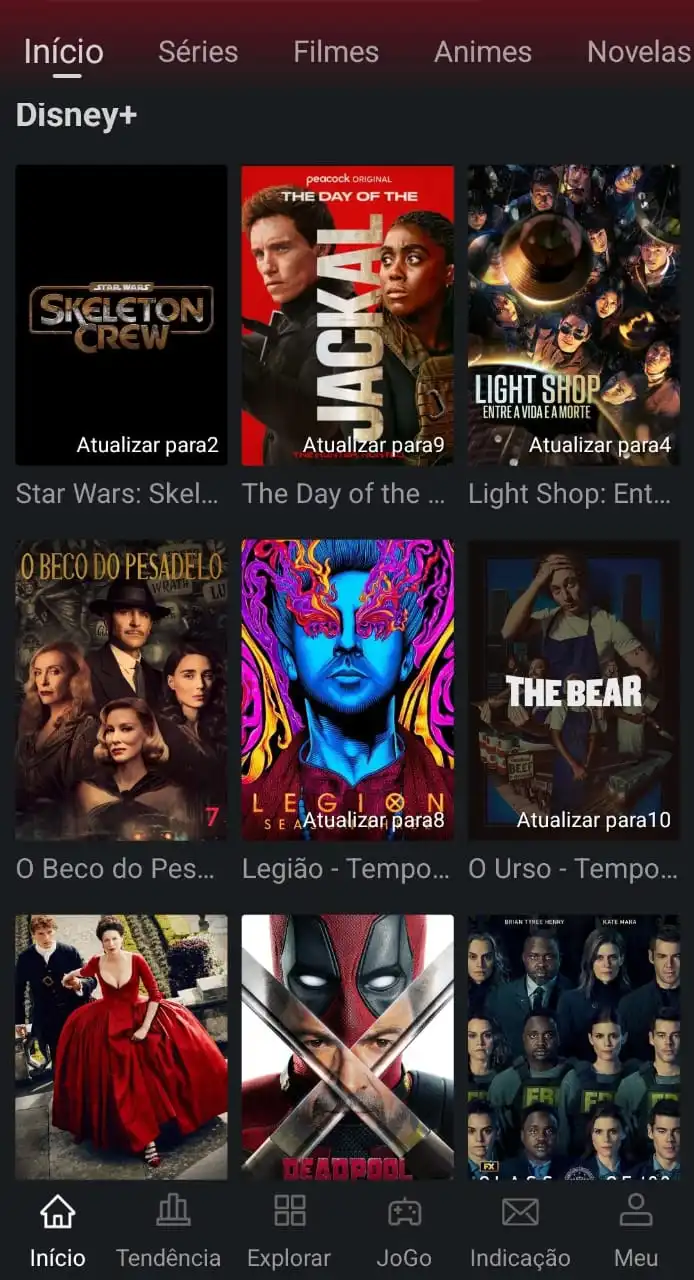Screen dimensions: 694x1280
Task: Open the FBI cast poster card
Action: (573, 1045)
